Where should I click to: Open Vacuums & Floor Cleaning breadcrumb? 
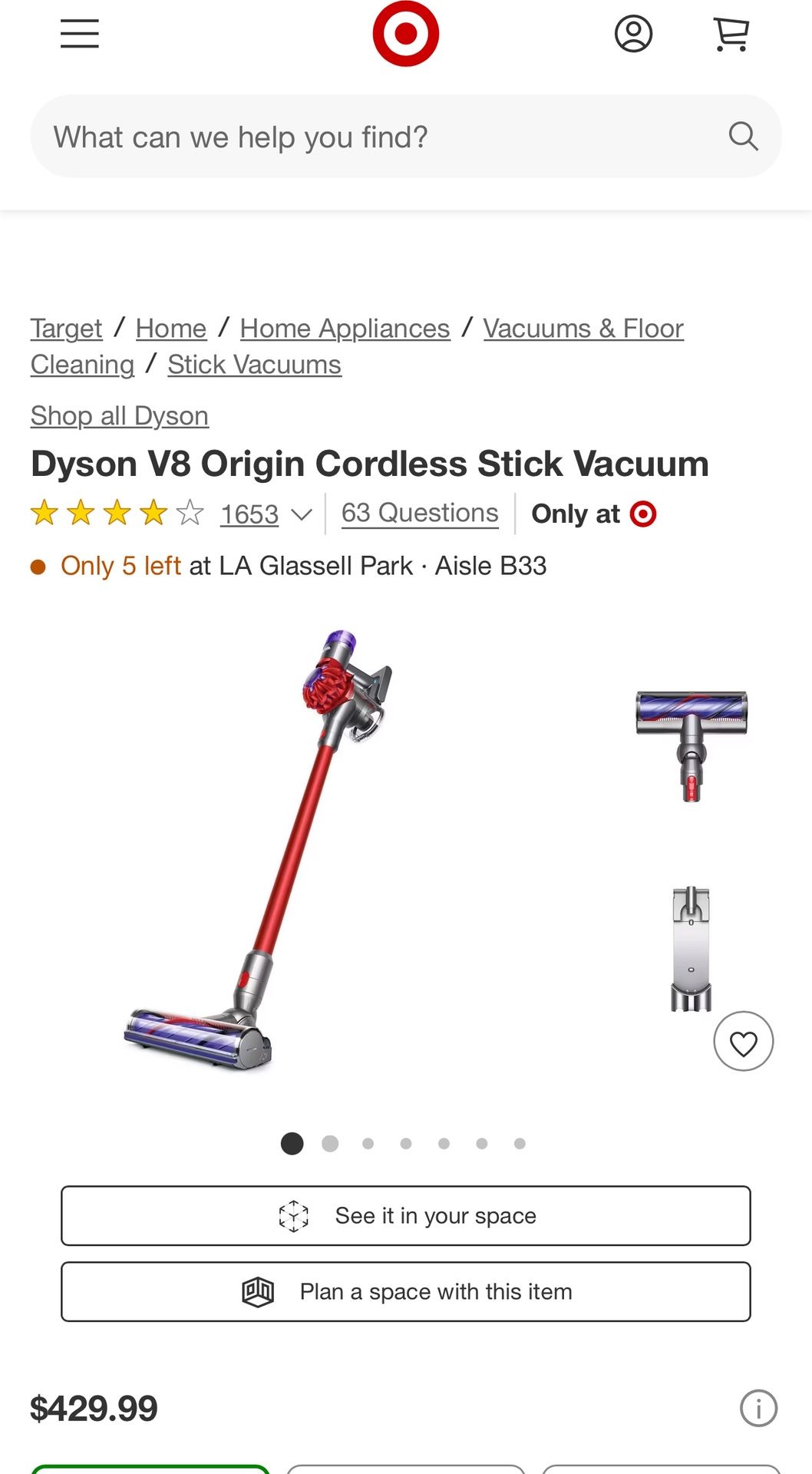click(583, 329)
